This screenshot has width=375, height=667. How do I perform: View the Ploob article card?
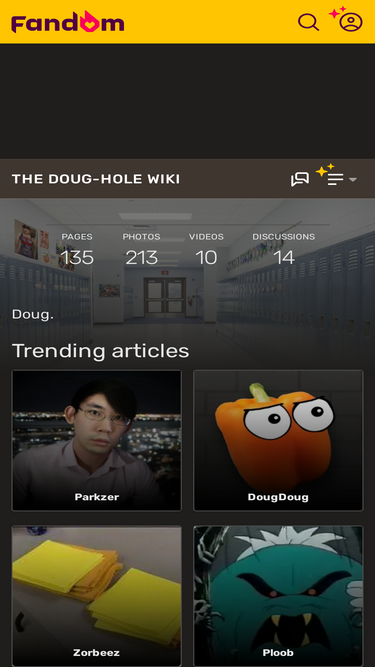[x=278, y=596]
